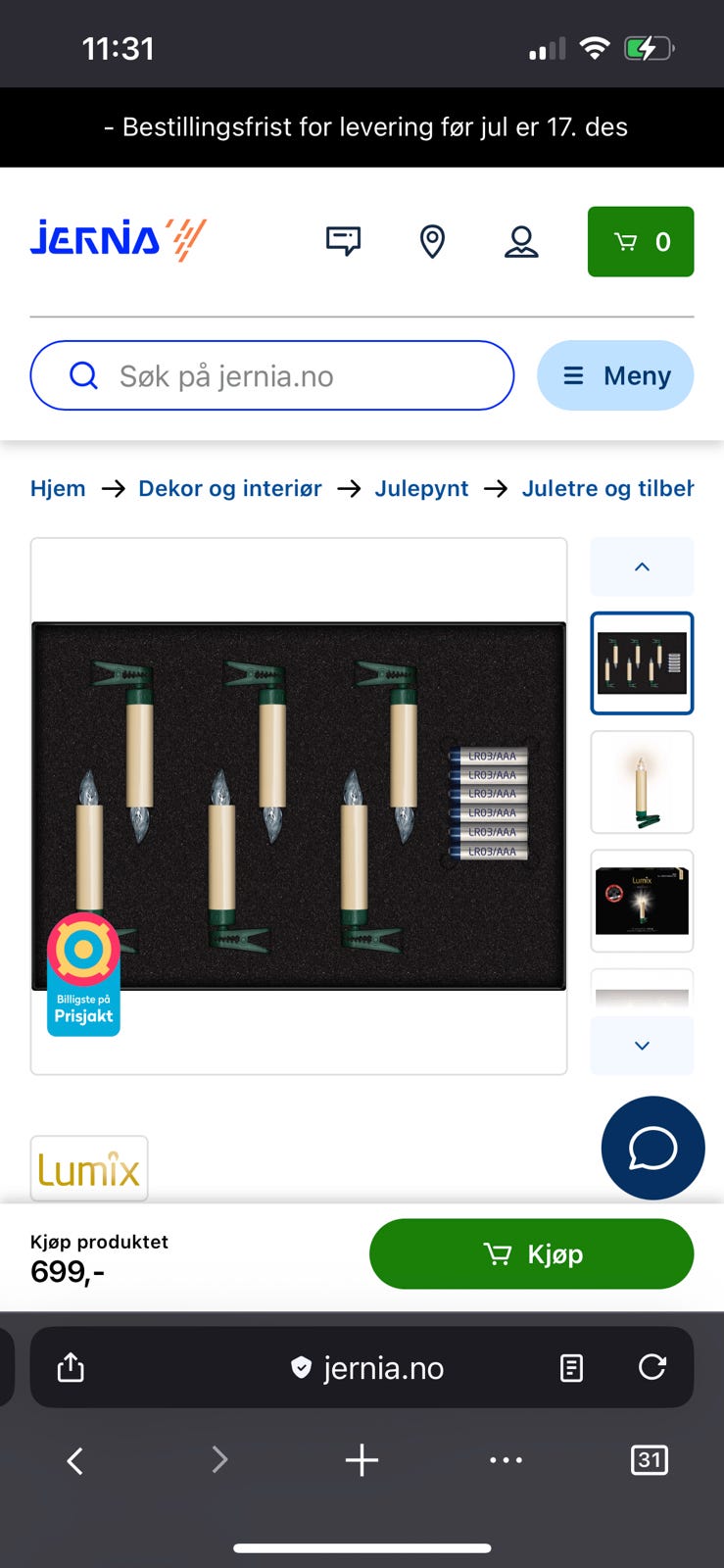The width and height of the screenshot is (724, 1568).
Task: Click the Billigste på Prisjakt badge
Action: [x=83, y=973]
